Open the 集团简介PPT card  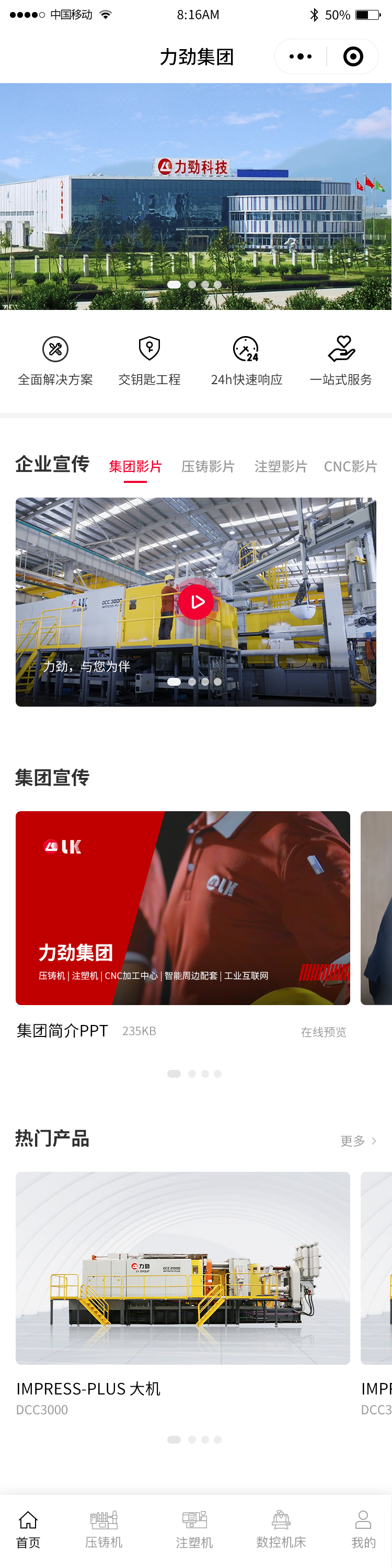[182, 907]
